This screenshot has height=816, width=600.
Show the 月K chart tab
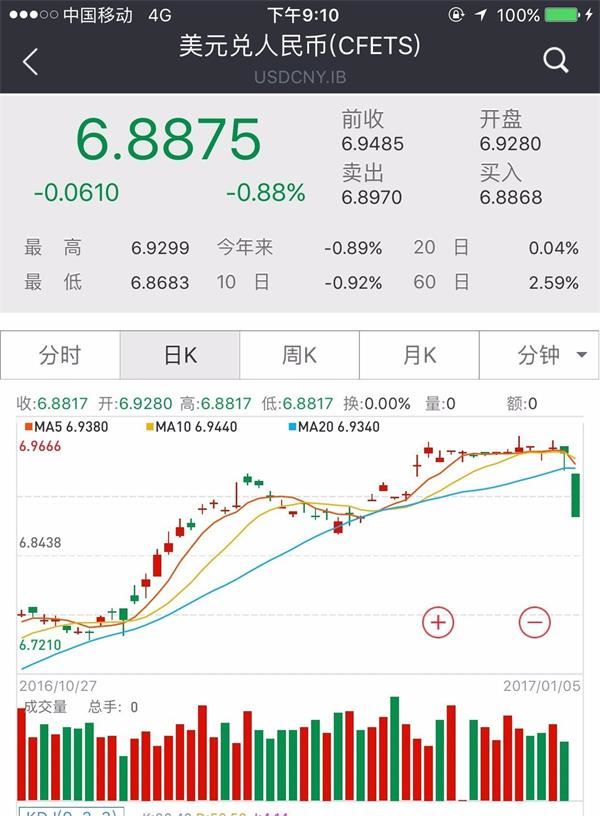(x=419, y=355)
